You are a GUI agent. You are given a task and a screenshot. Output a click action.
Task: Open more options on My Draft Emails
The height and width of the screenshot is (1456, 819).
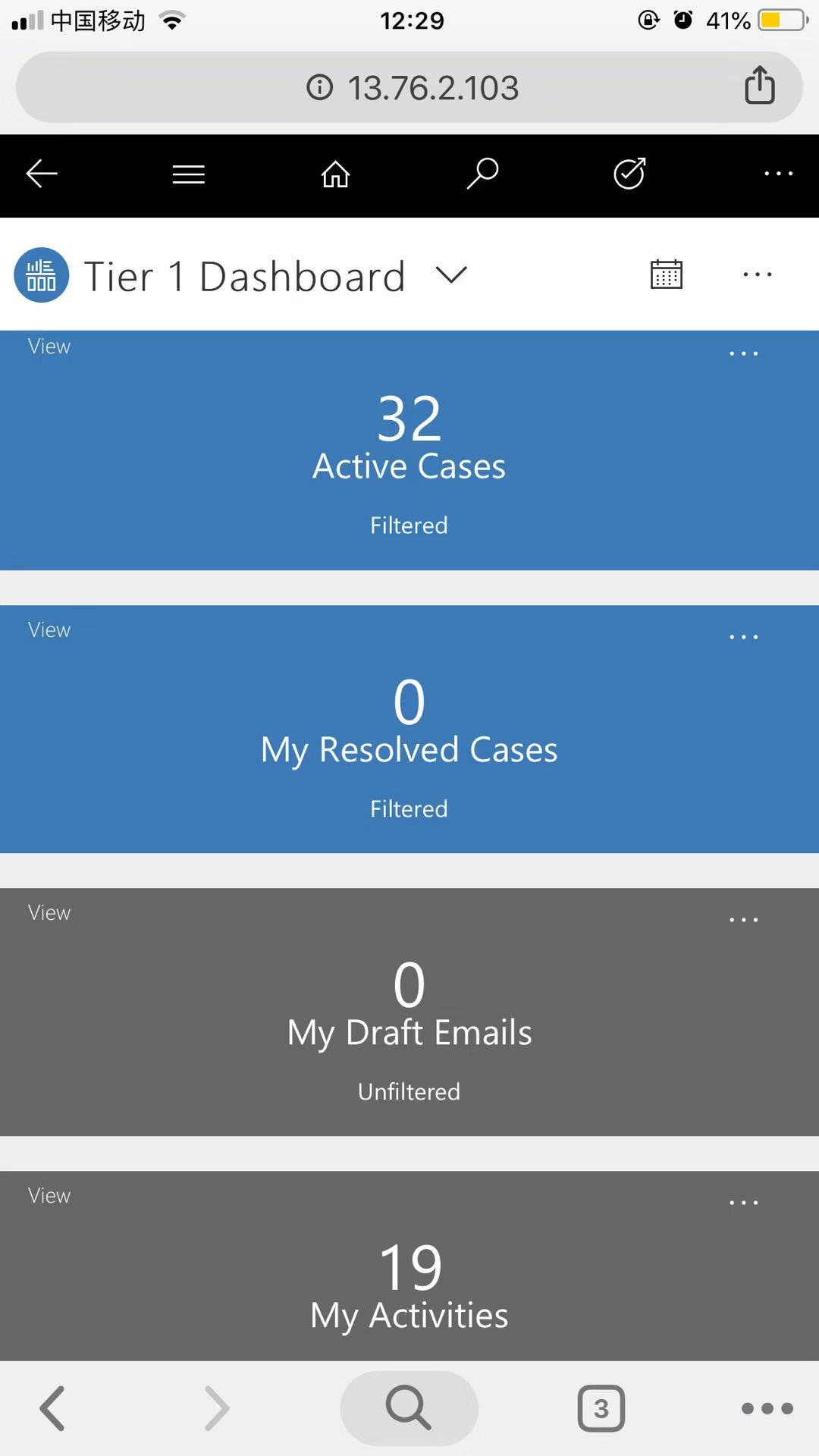pos(743,920)
